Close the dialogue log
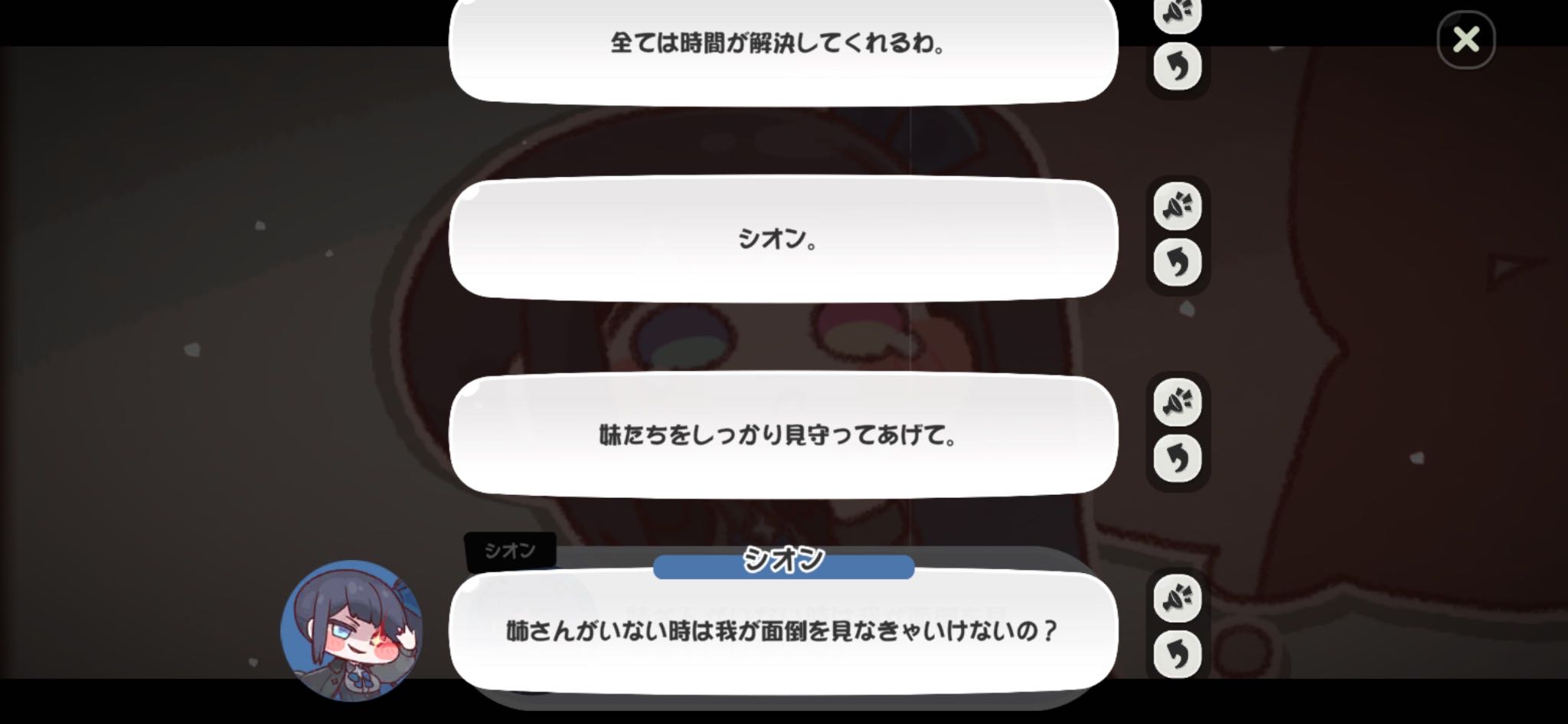Screen dimensions: 1568x724 coord(1465,39)
